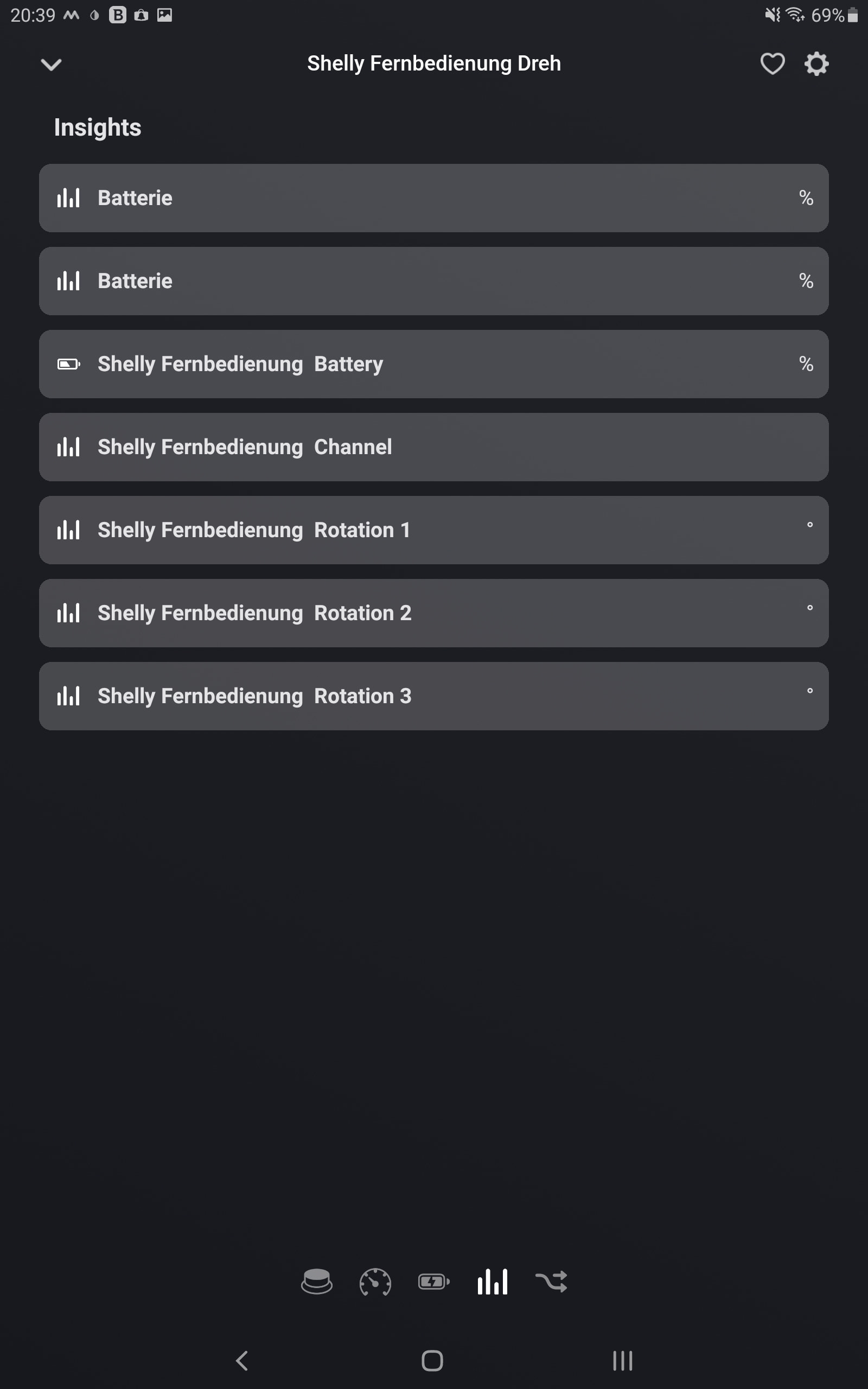The height and width of the screenshot is (1389, 868).
Task: Open Shelly Fernbedienung Rotation 3 insight
Action: [x=433, y=696]
